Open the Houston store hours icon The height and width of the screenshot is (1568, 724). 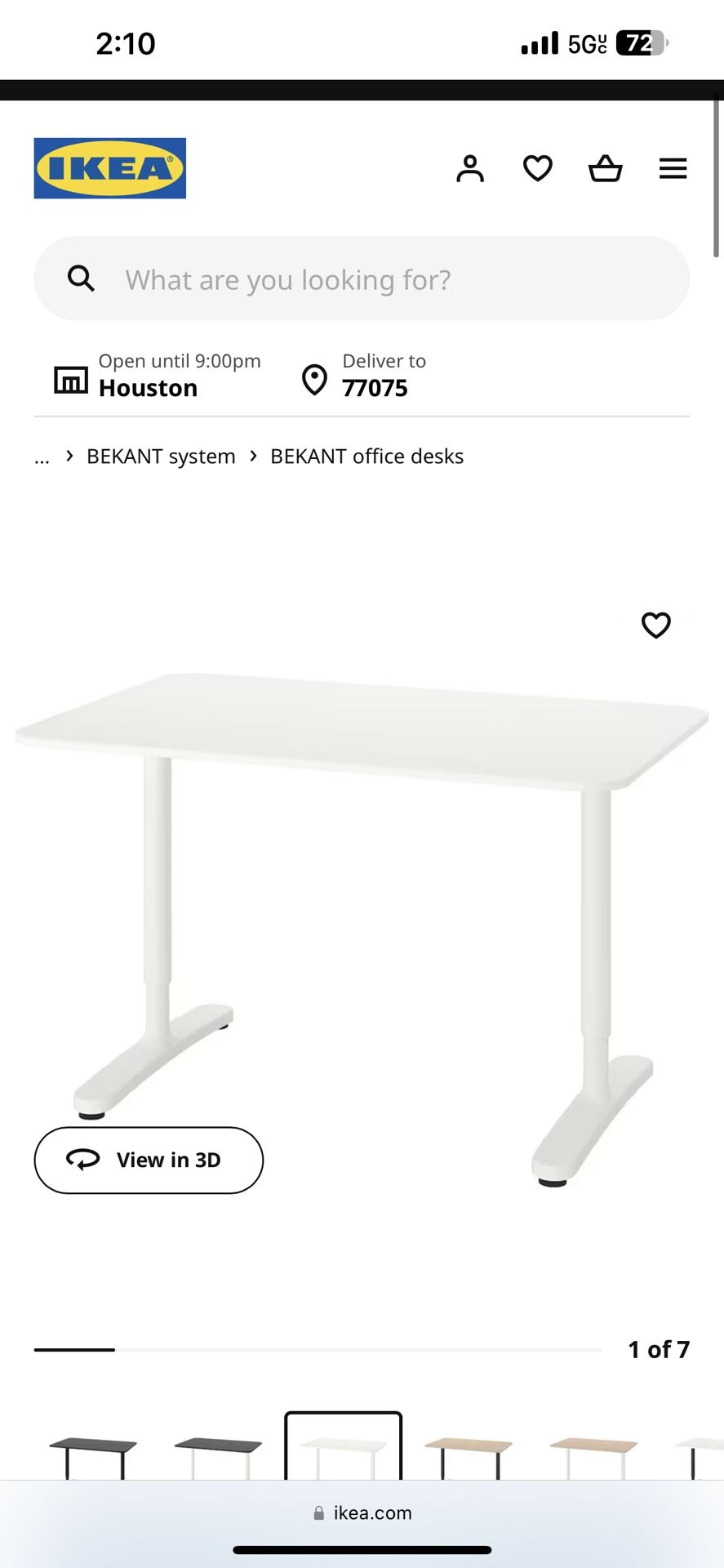pos(72,379)
